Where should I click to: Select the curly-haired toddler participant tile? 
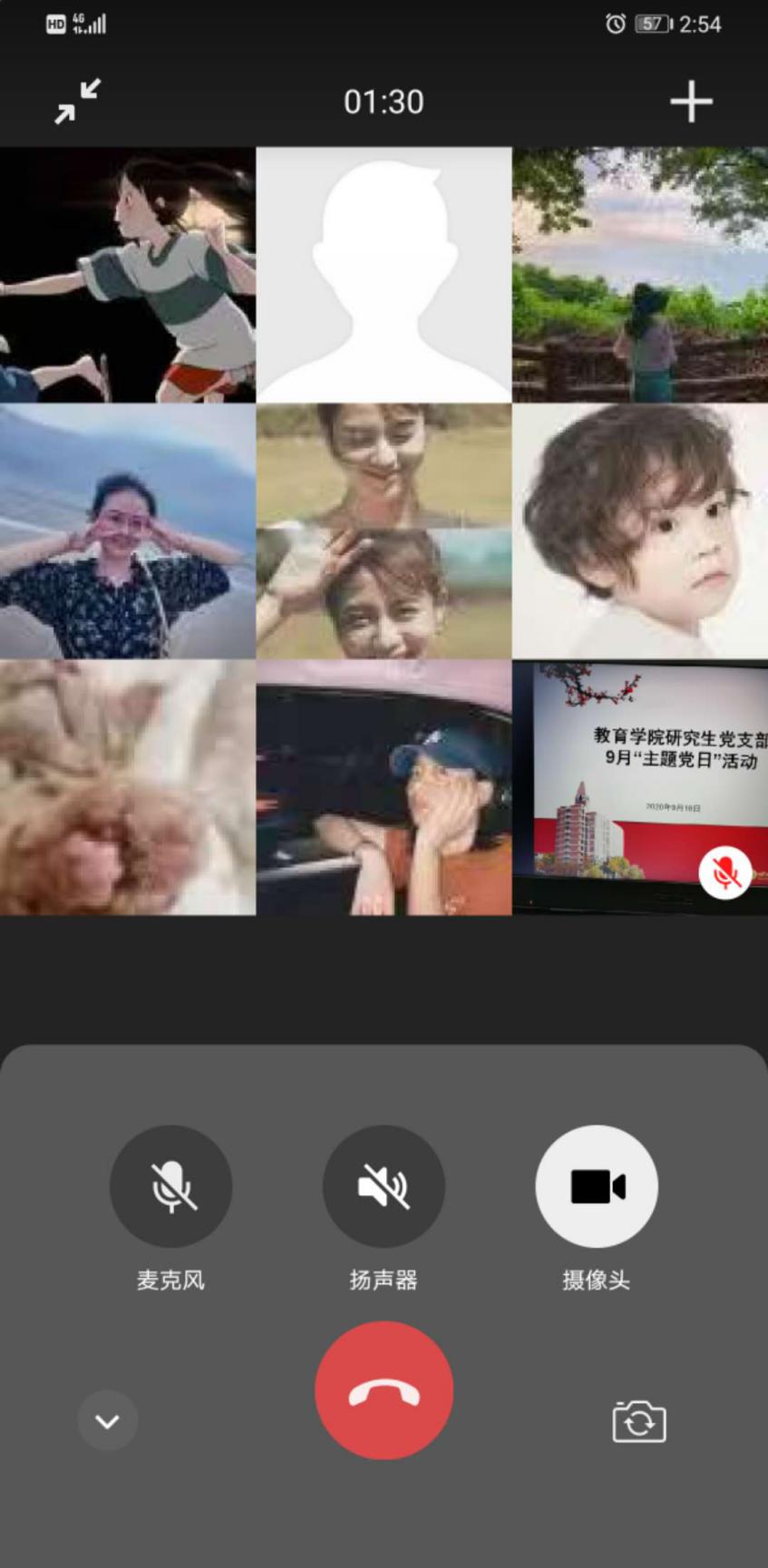click(x=640, y=531)
